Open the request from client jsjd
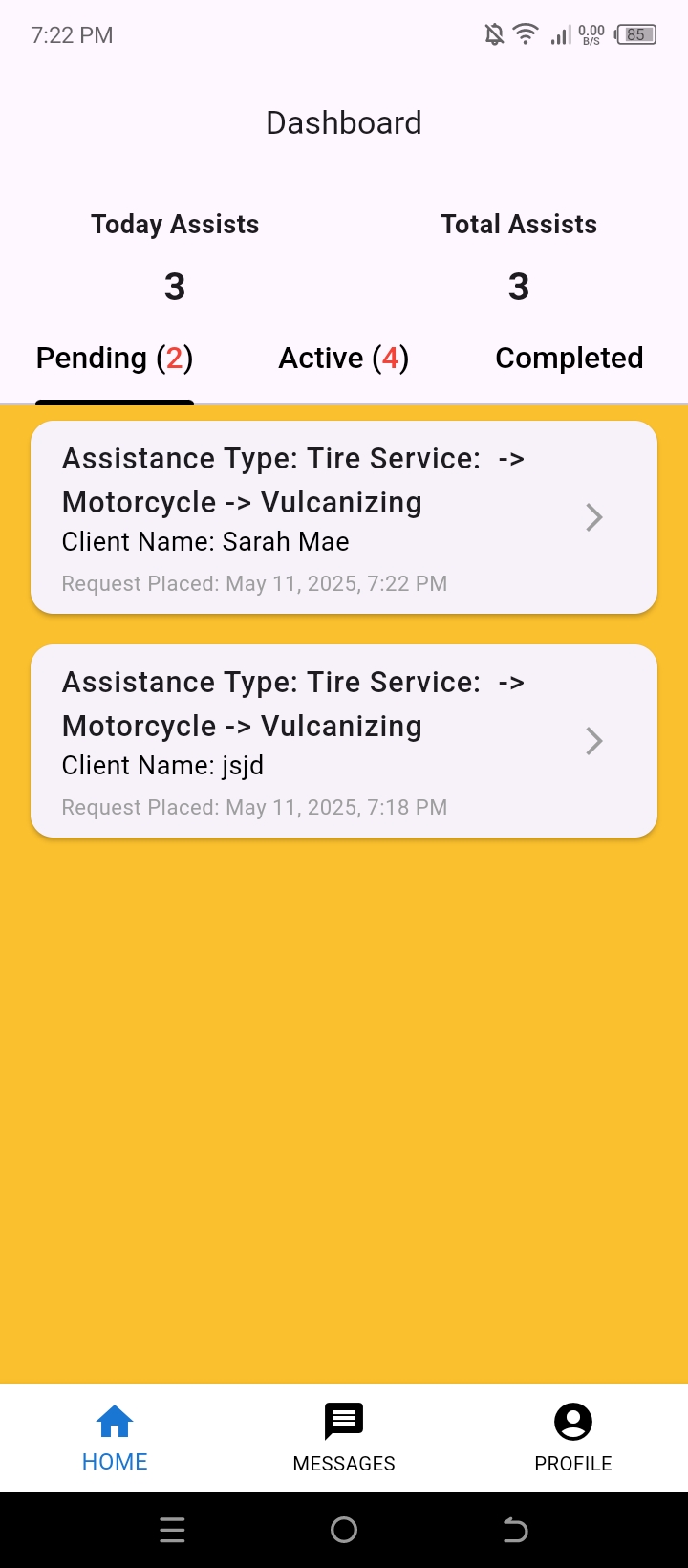688x1568 pixels. (x=344, y=741)
